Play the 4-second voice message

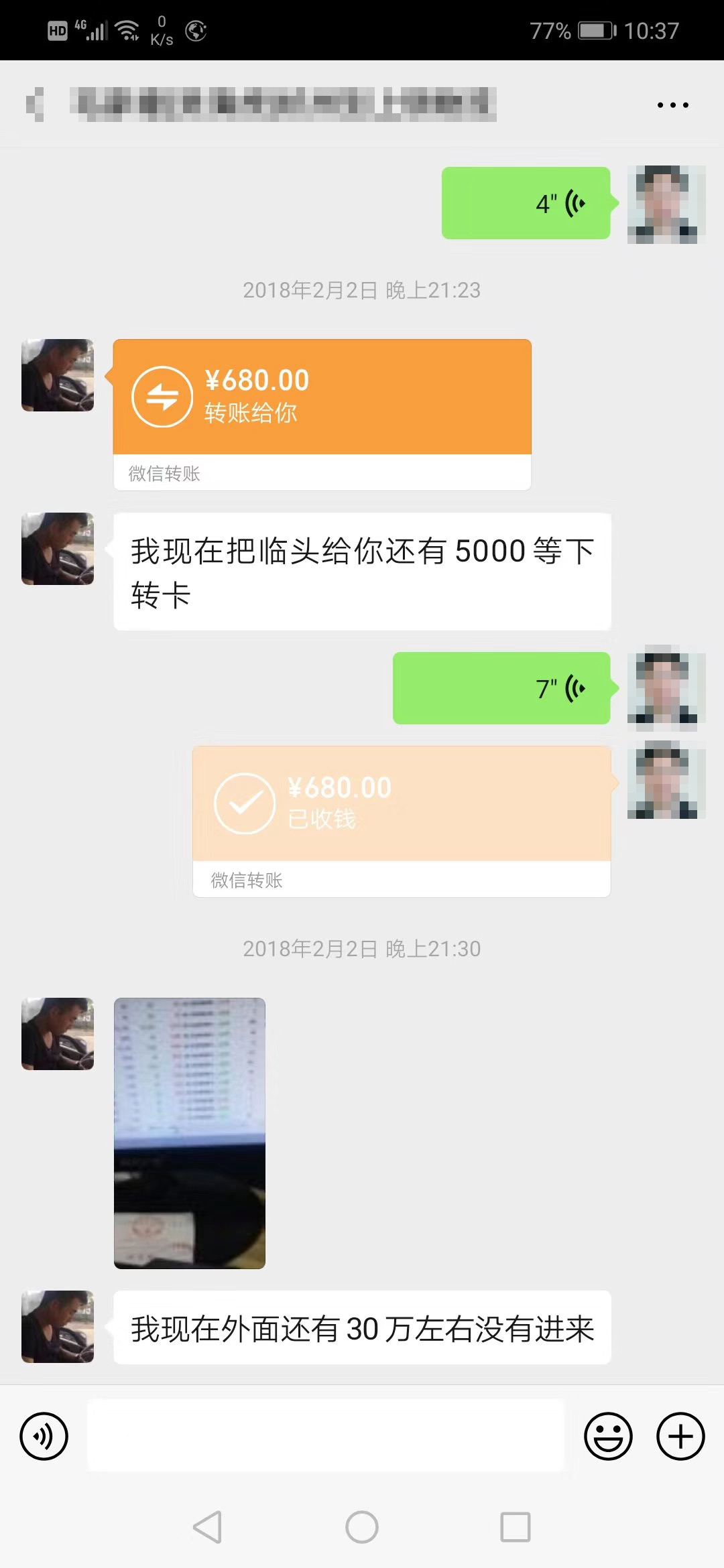[526, 203]
